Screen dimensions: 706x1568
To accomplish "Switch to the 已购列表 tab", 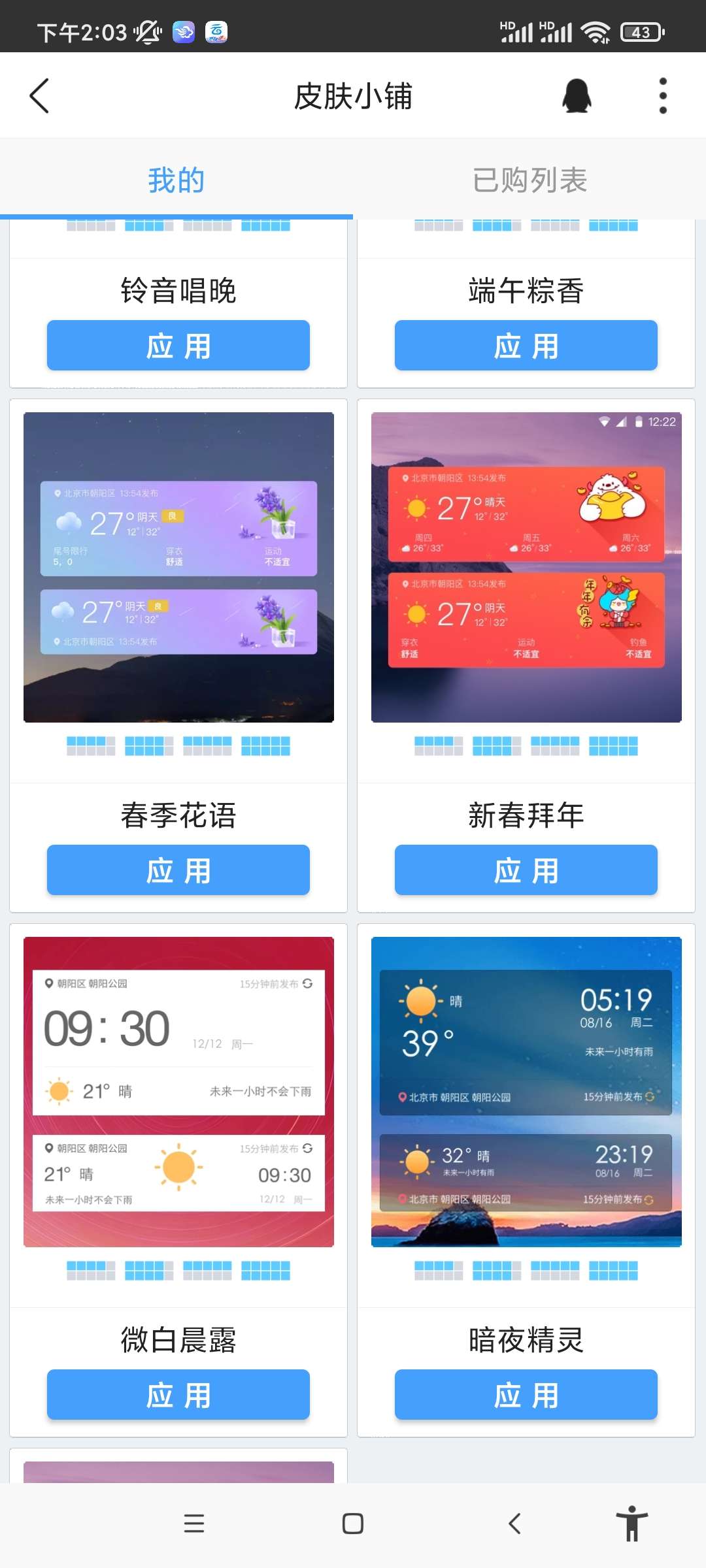I will click(x=529, y=180).
